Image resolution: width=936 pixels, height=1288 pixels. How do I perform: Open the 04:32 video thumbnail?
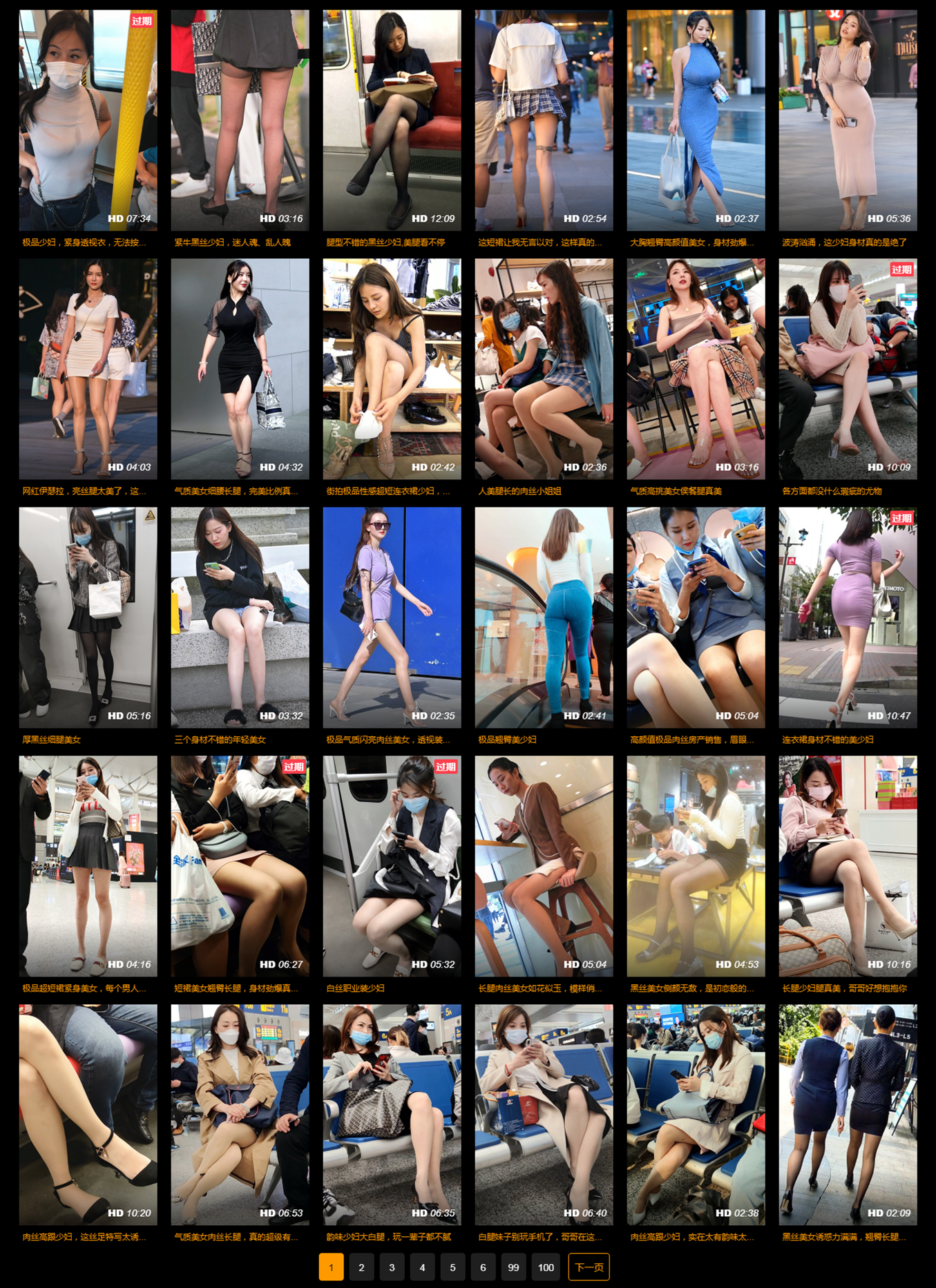tap(240, 369)
